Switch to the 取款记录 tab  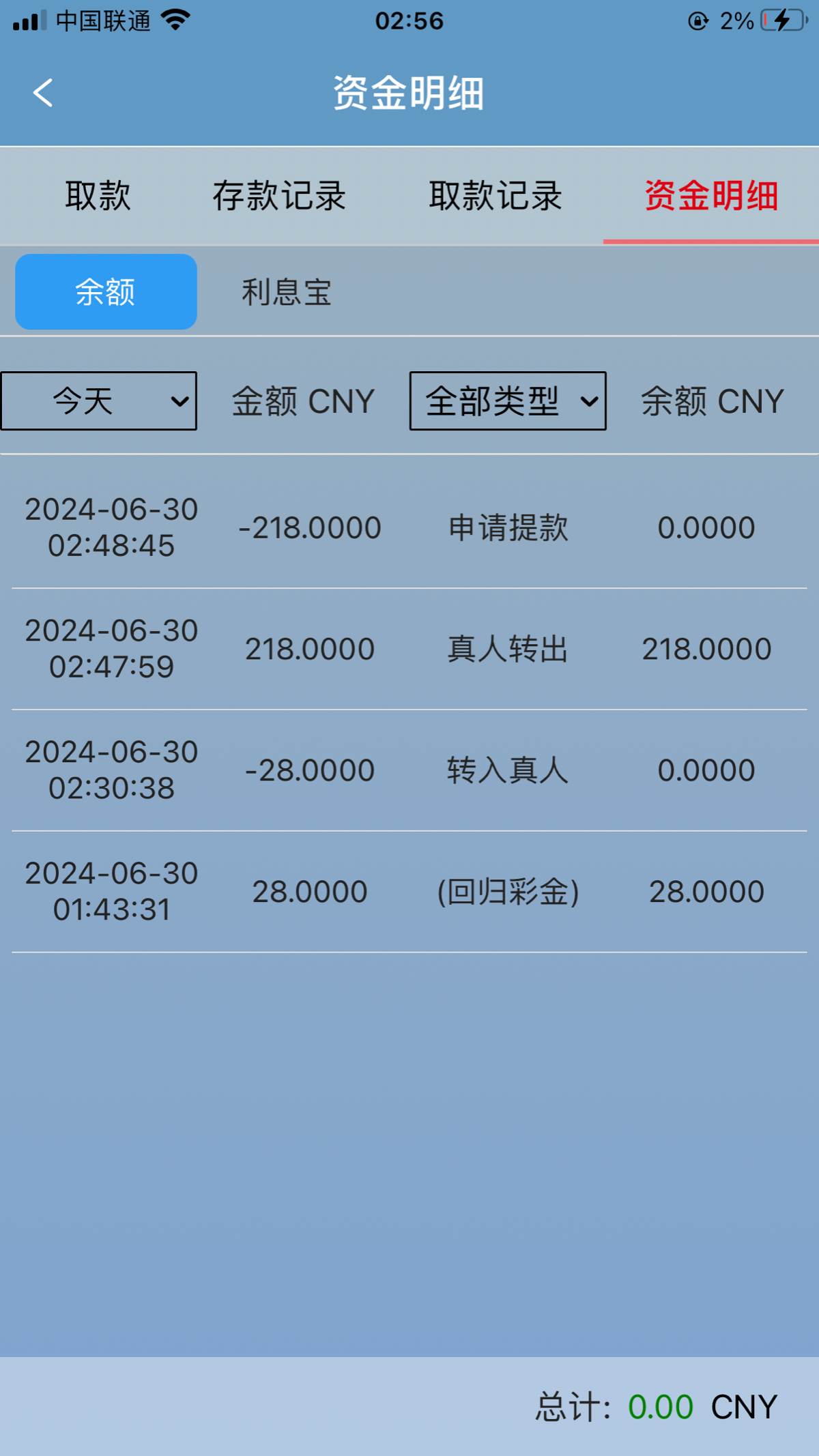click(495, 196)
